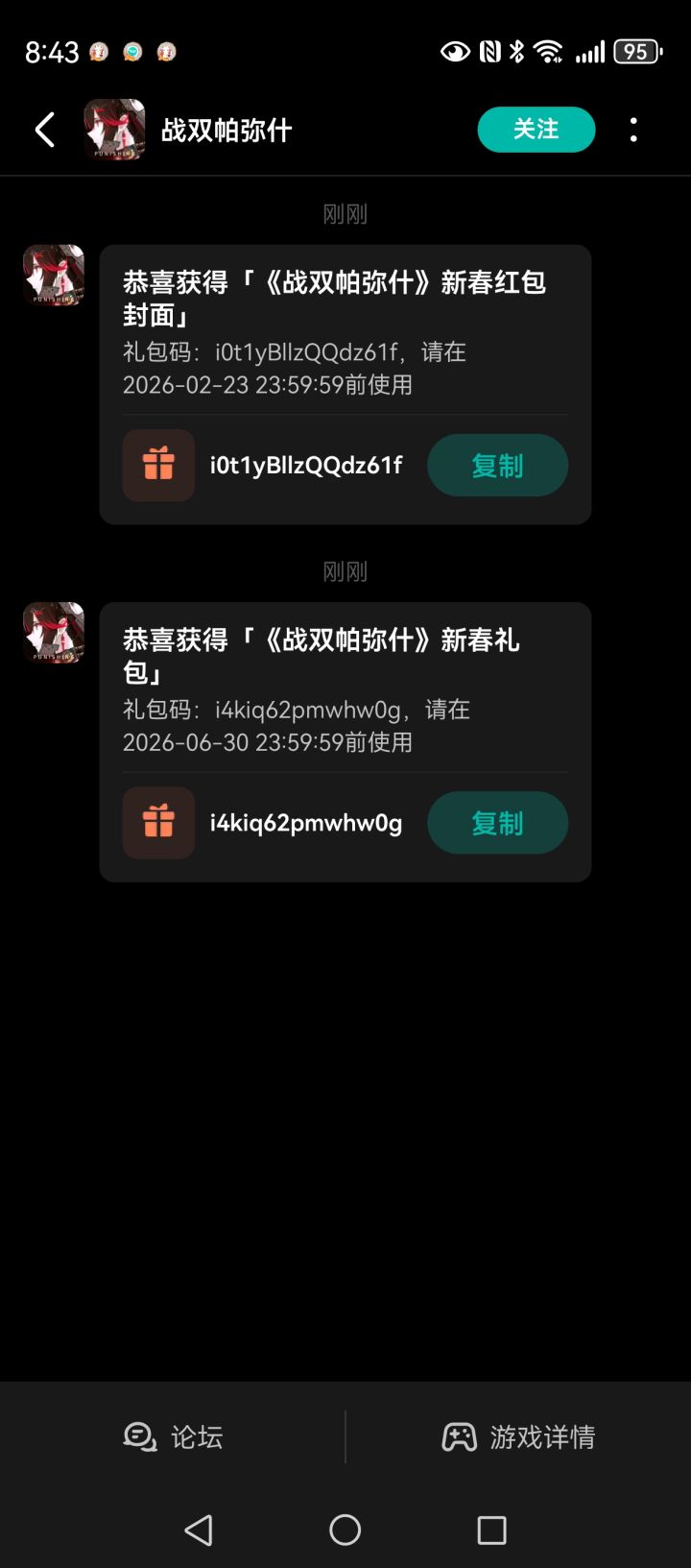Viewport: 691px width, 1568px height.
Task: Tap the back arrow at top left
Action: point(43,128)
